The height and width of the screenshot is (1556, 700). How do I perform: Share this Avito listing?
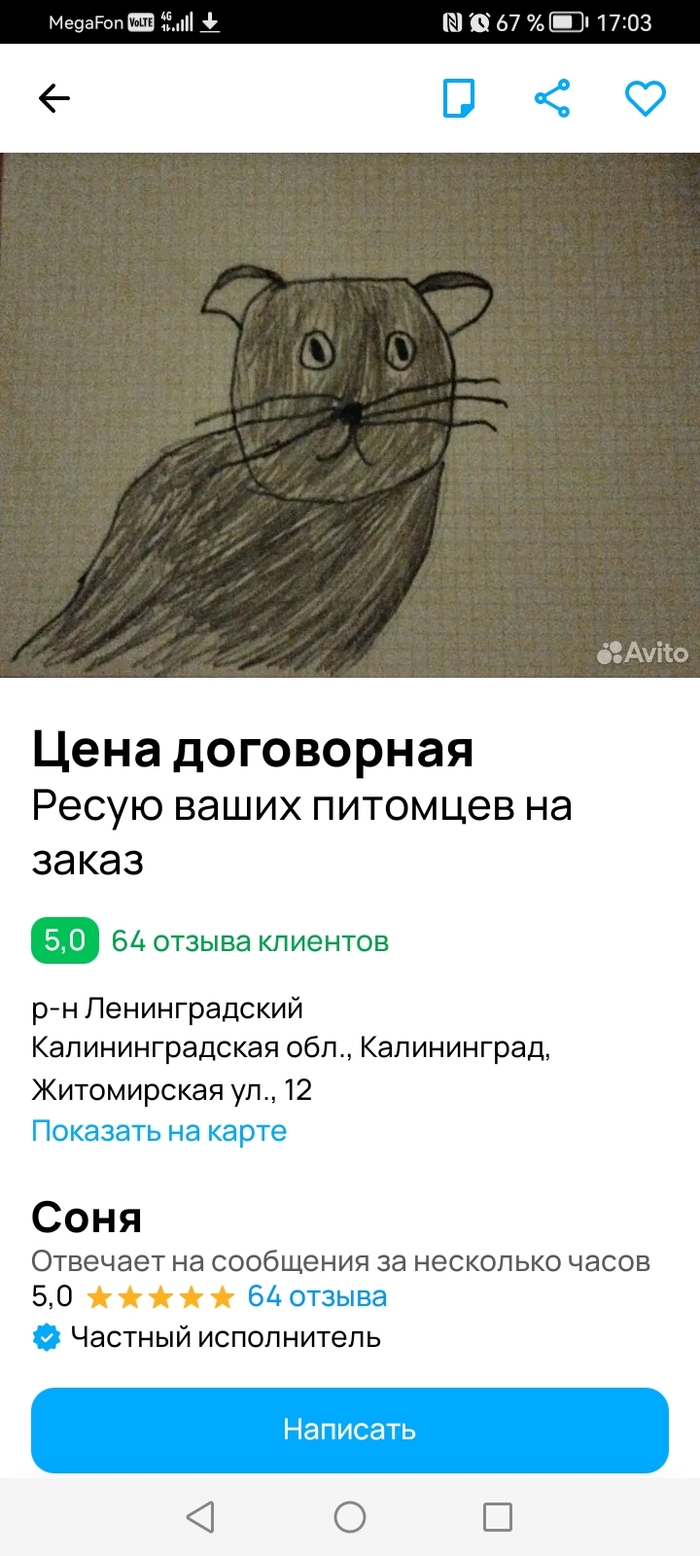pyautogui.click(x=552, y=98)
